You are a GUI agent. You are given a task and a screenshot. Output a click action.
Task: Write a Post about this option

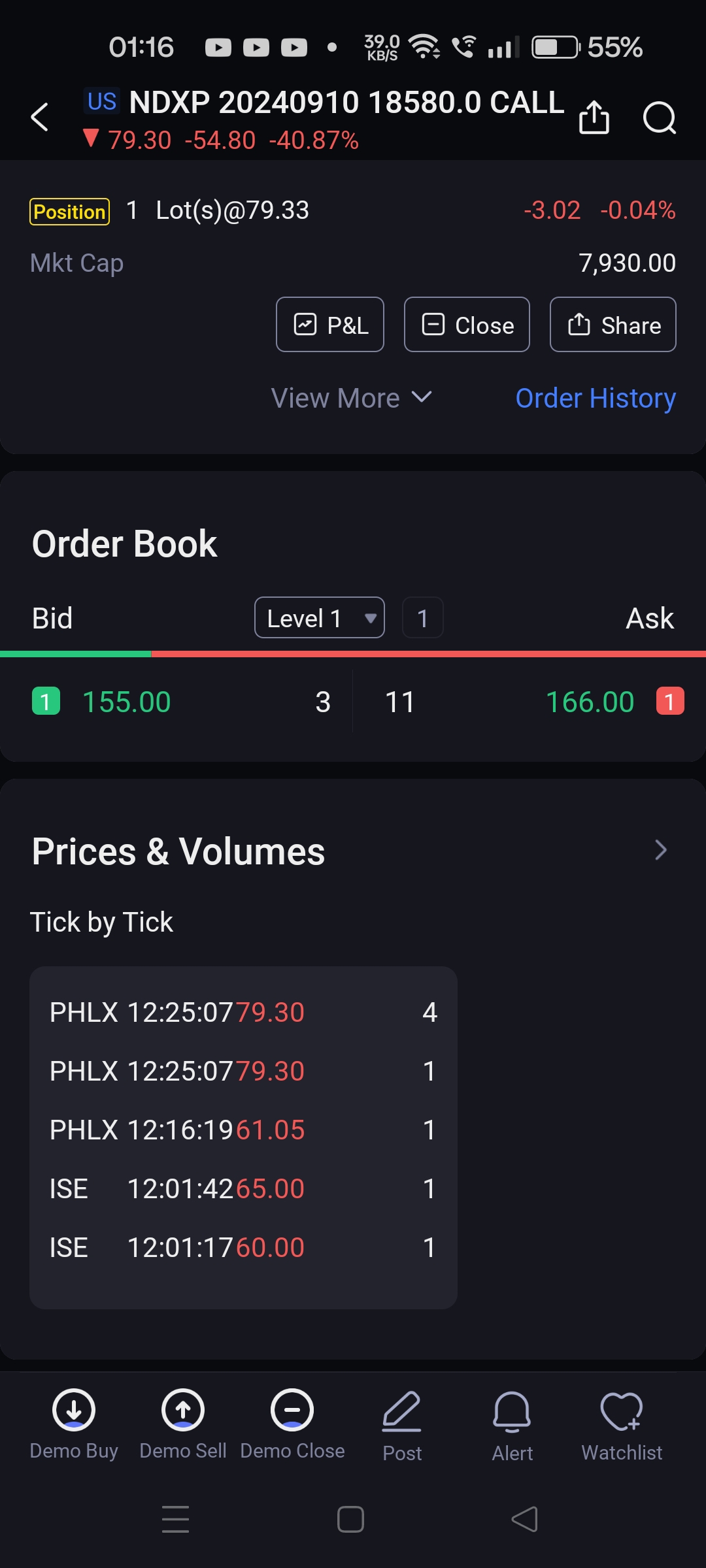coord(402,1426)
